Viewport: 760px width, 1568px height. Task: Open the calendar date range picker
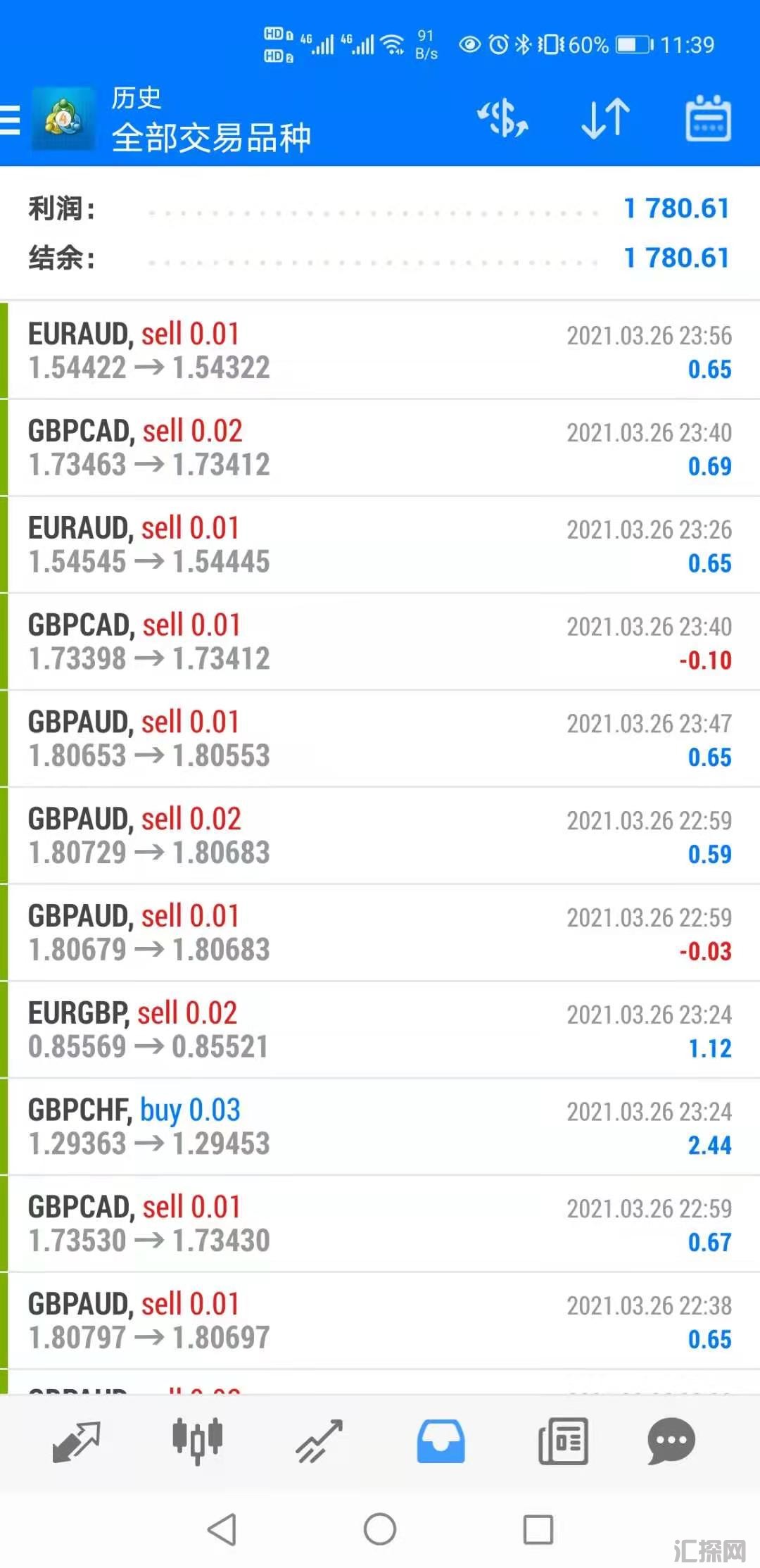pyautogui.click(x=708, y=118)
